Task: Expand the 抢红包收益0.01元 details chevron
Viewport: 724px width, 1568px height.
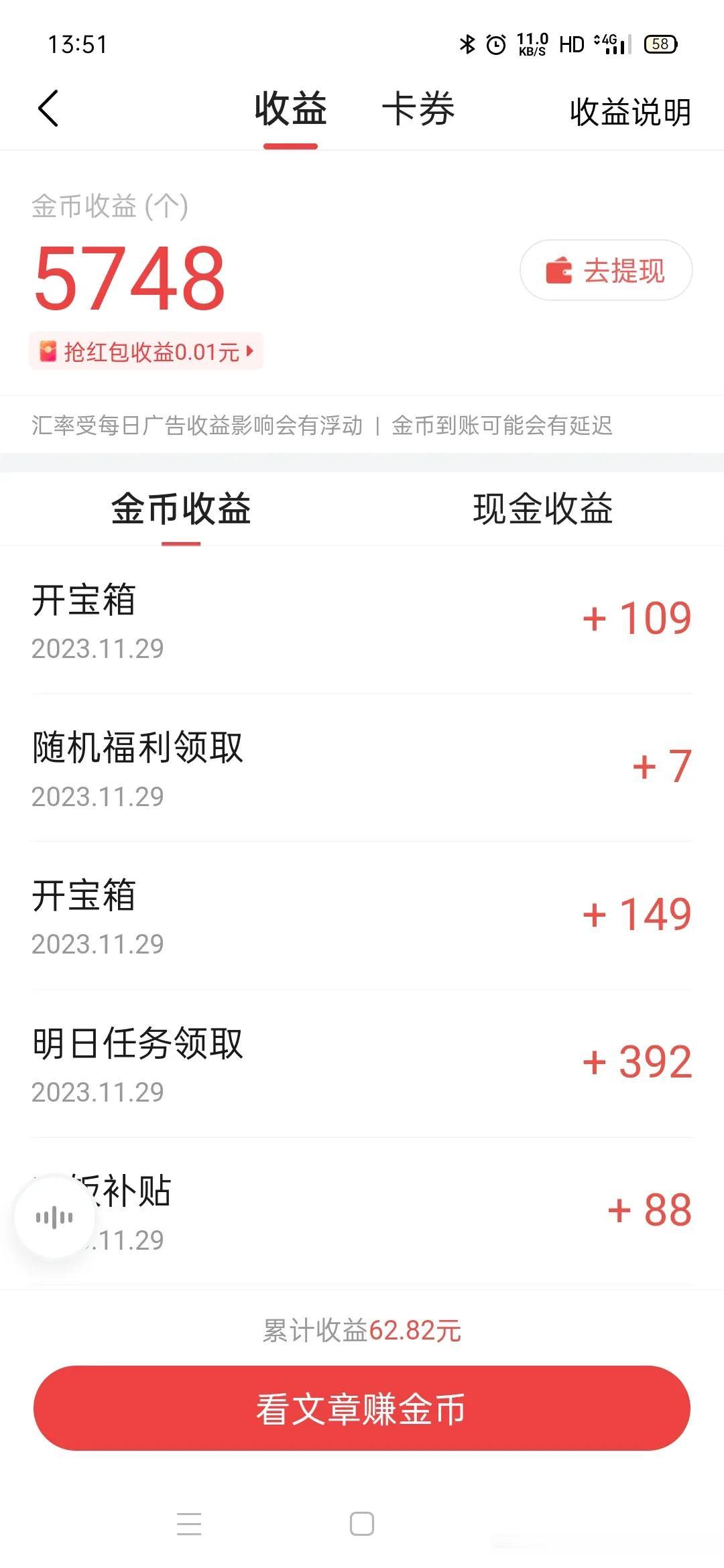Action: pyautogui.click(x=251, y=350)
